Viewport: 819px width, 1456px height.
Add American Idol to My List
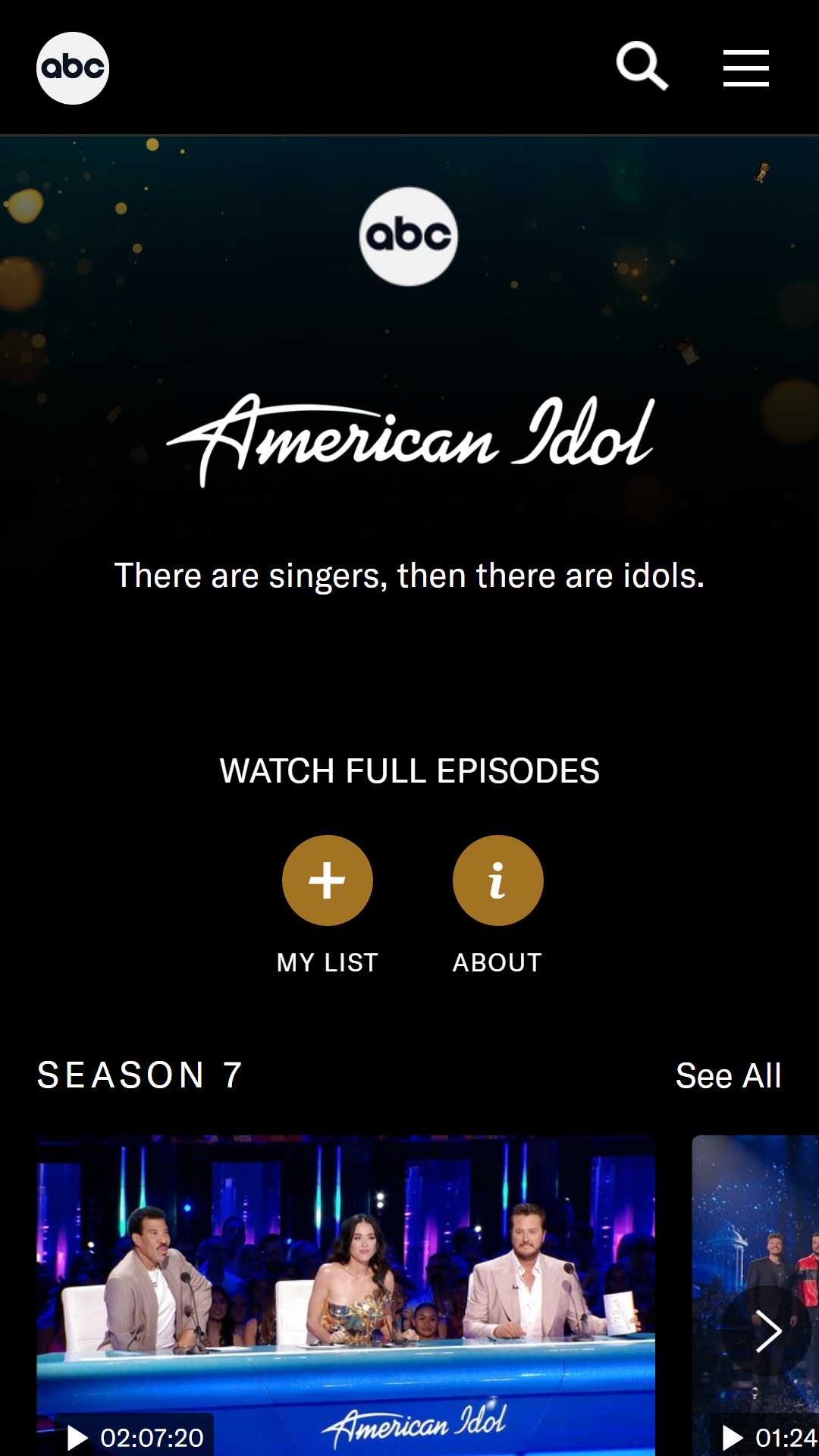(x=328, y=880)
